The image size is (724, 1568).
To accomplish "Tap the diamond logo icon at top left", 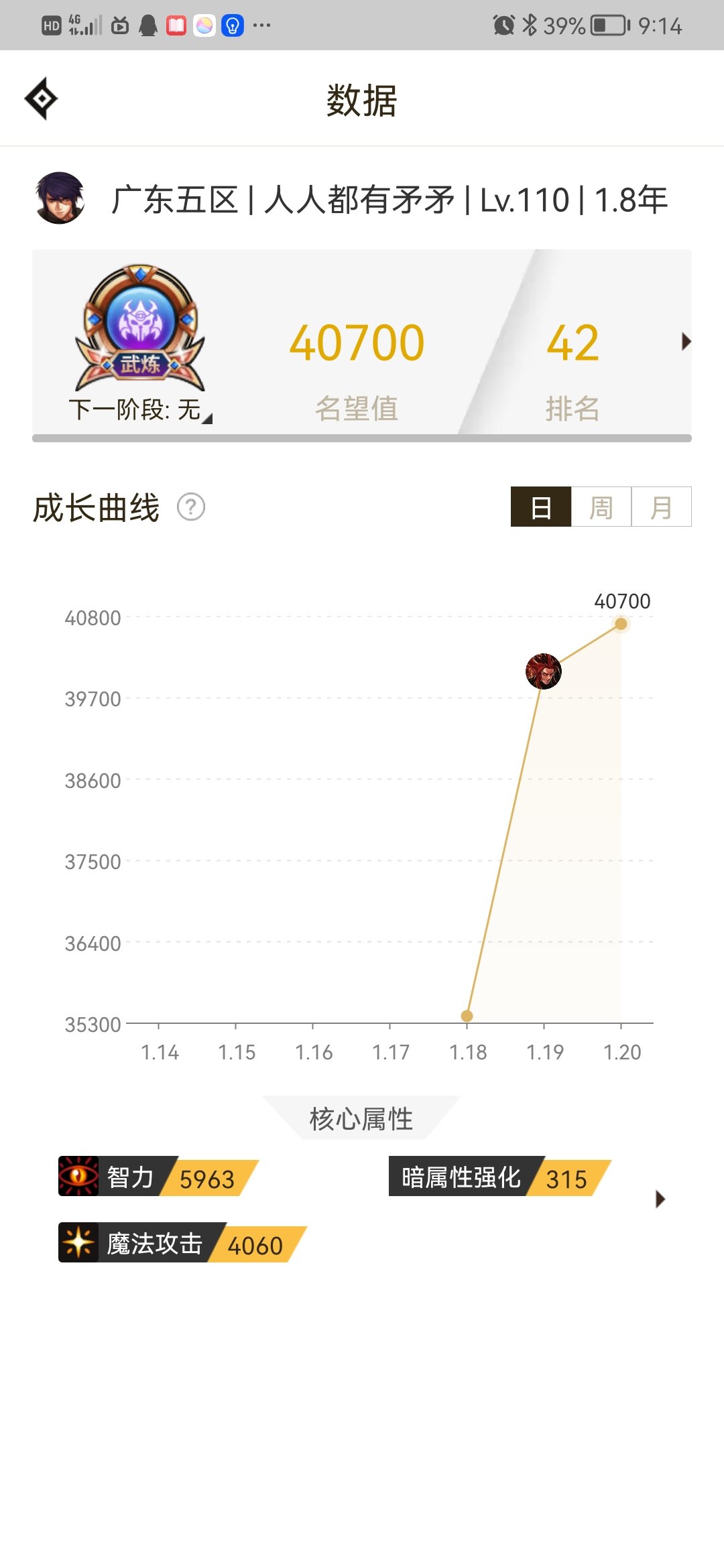I will (42, 99).
